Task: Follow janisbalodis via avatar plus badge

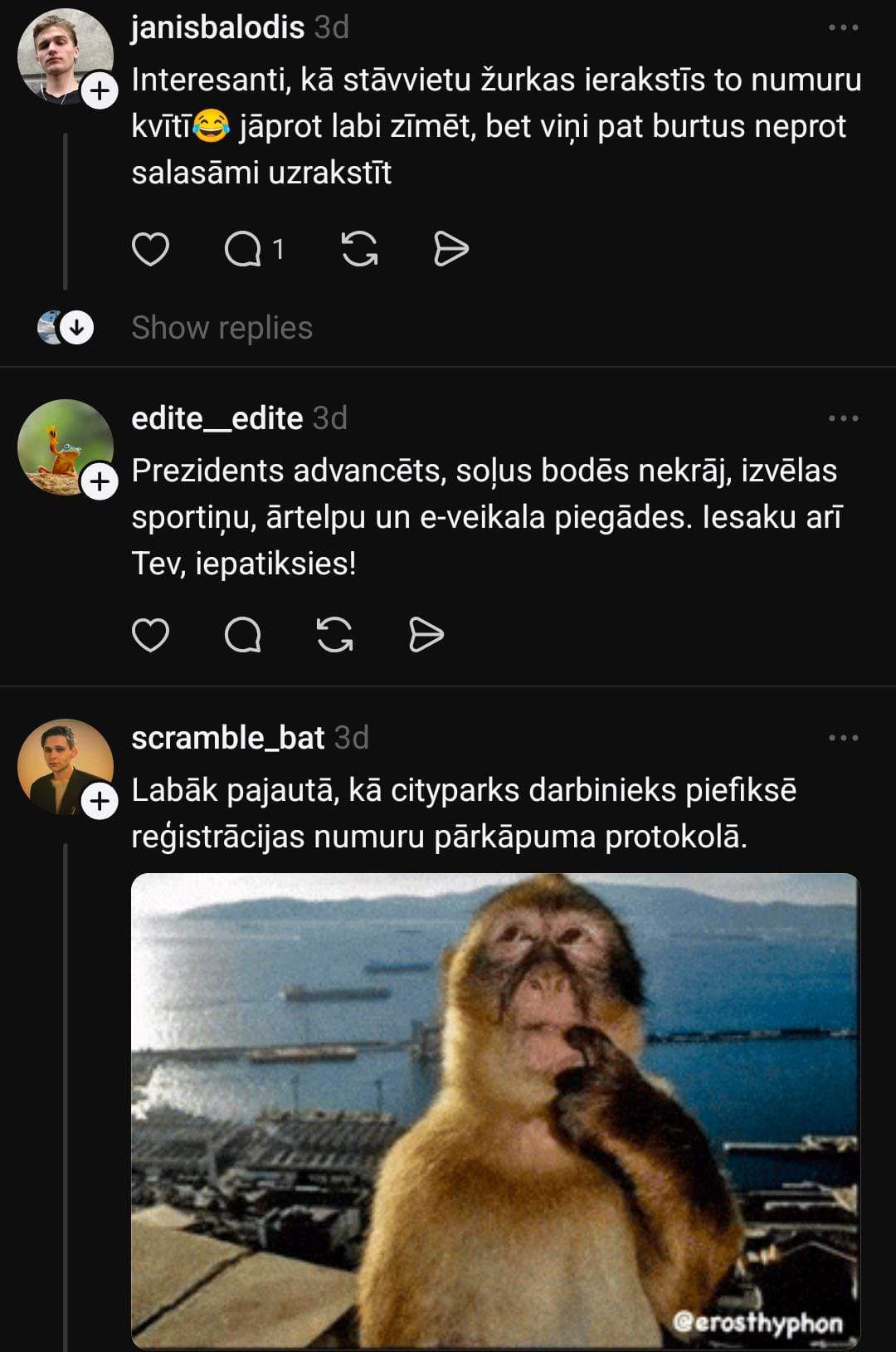Action: 100,90
